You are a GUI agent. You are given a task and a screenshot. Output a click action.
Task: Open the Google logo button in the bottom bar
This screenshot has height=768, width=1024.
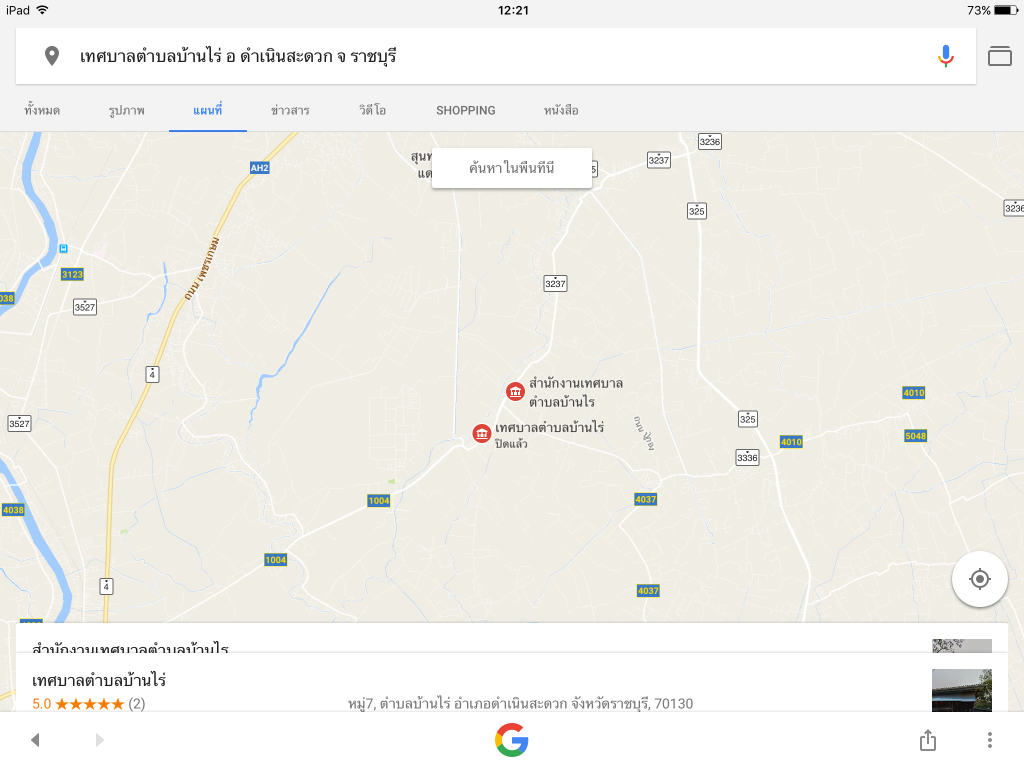coord(511,740)
